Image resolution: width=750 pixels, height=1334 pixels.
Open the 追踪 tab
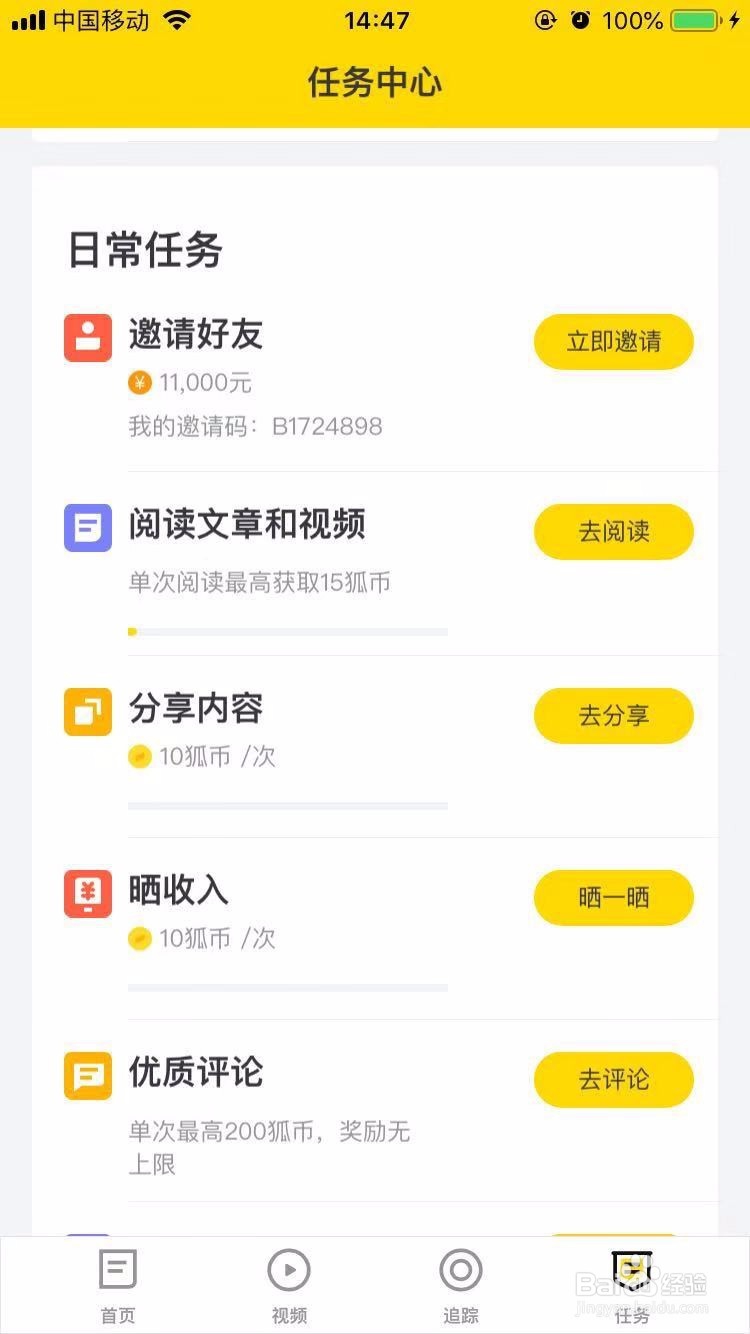[x=460, y=1287]
